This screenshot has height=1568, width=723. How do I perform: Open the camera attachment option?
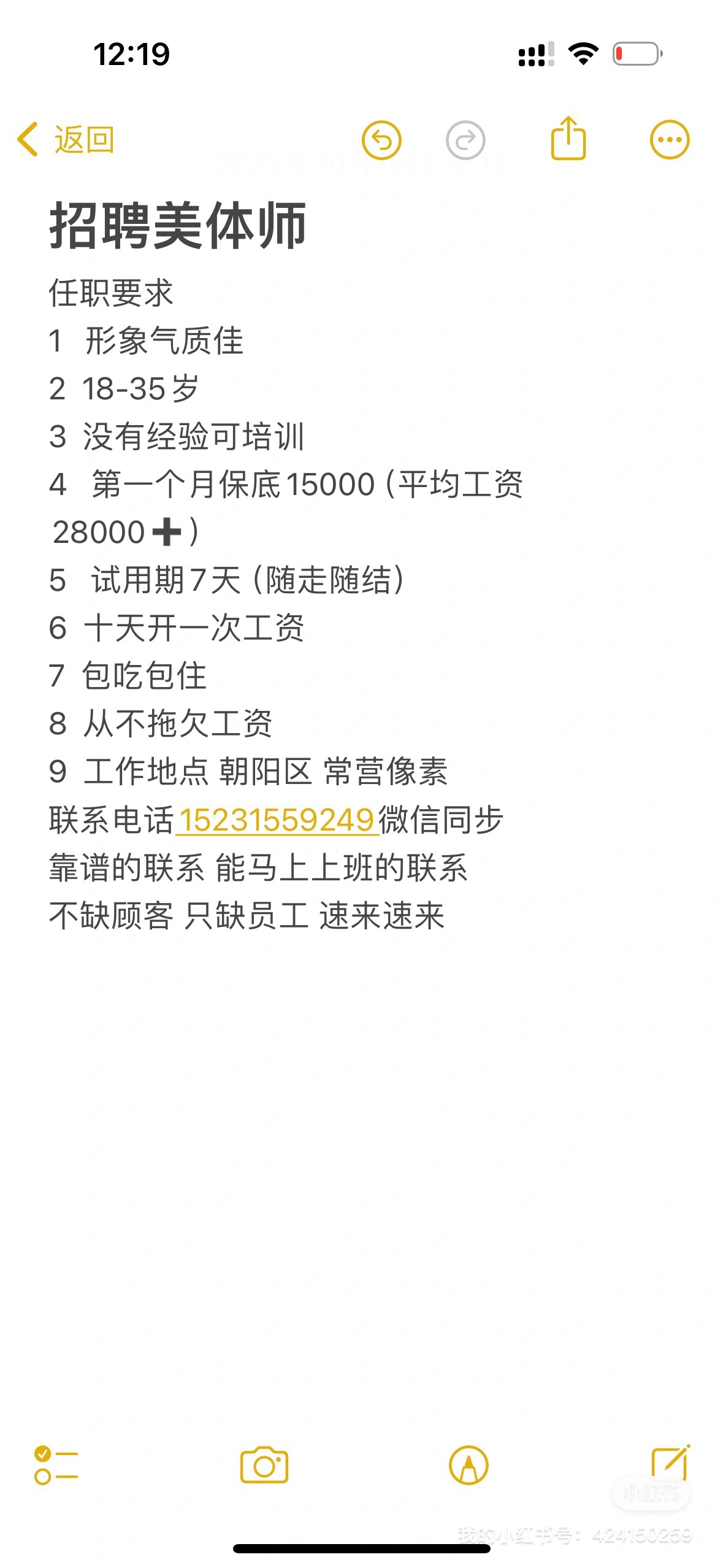coord(264,1466)
